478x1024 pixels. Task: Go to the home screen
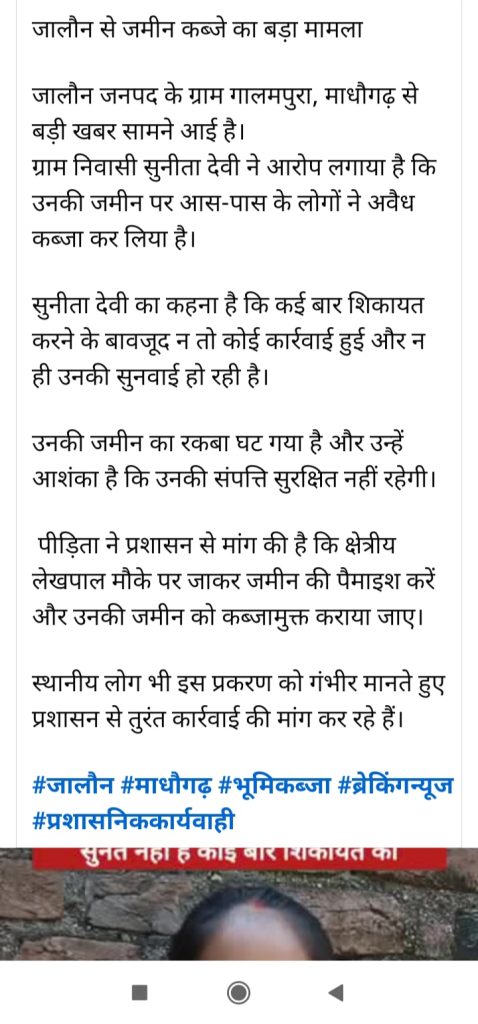tap(239, 993)
